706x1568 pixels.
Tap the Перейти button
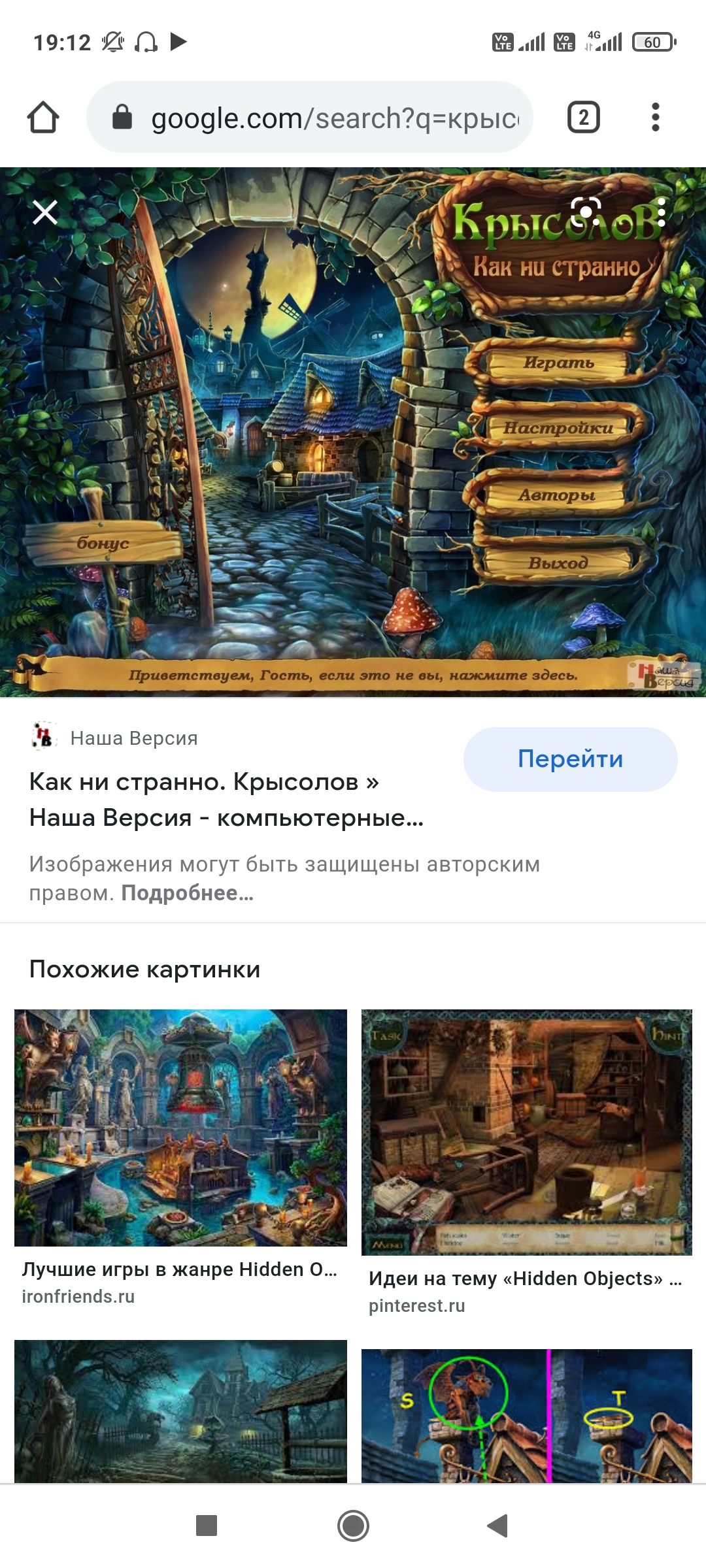coord(570,759)
